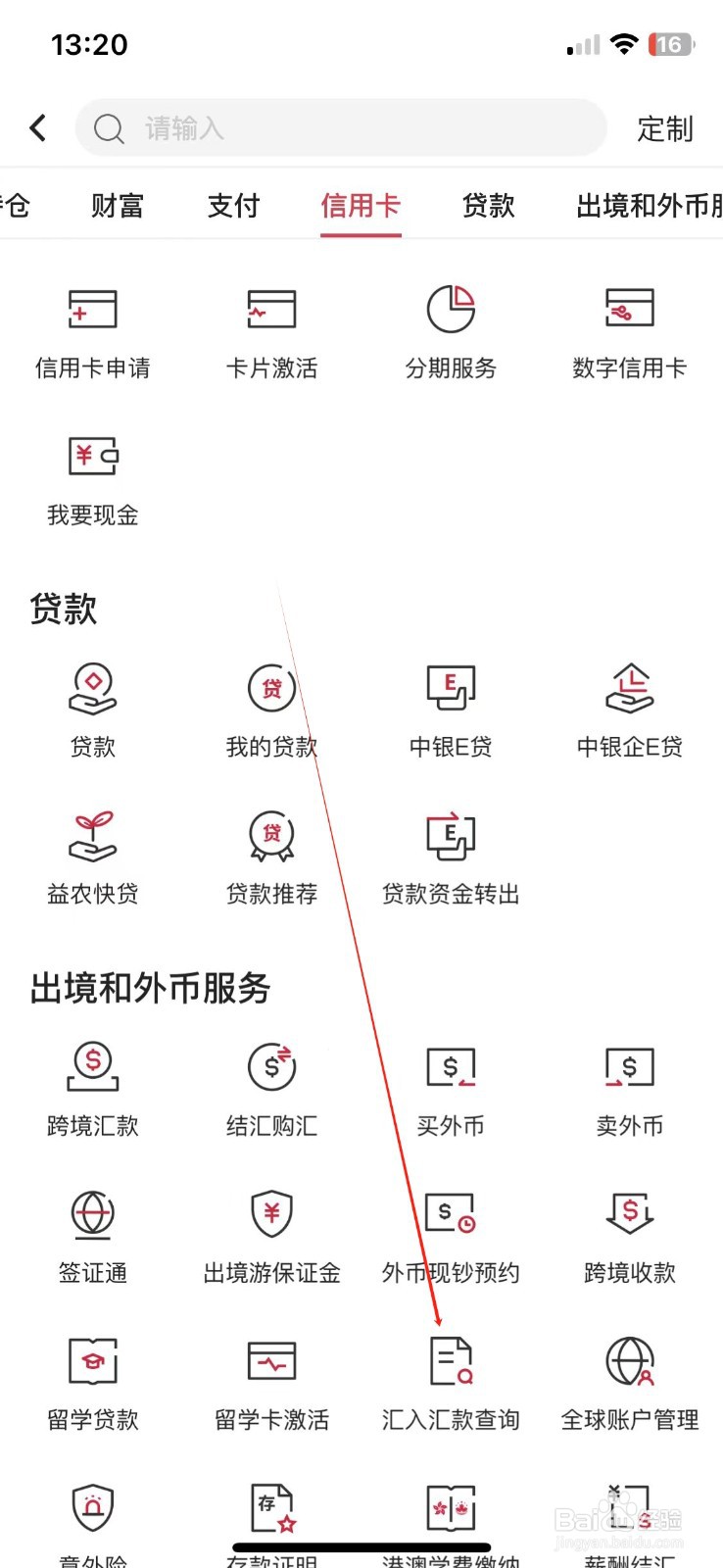The image size is (723, 1568).
Task: Open the 我要现金 cash service icon
Action: (x=93, y=477)
